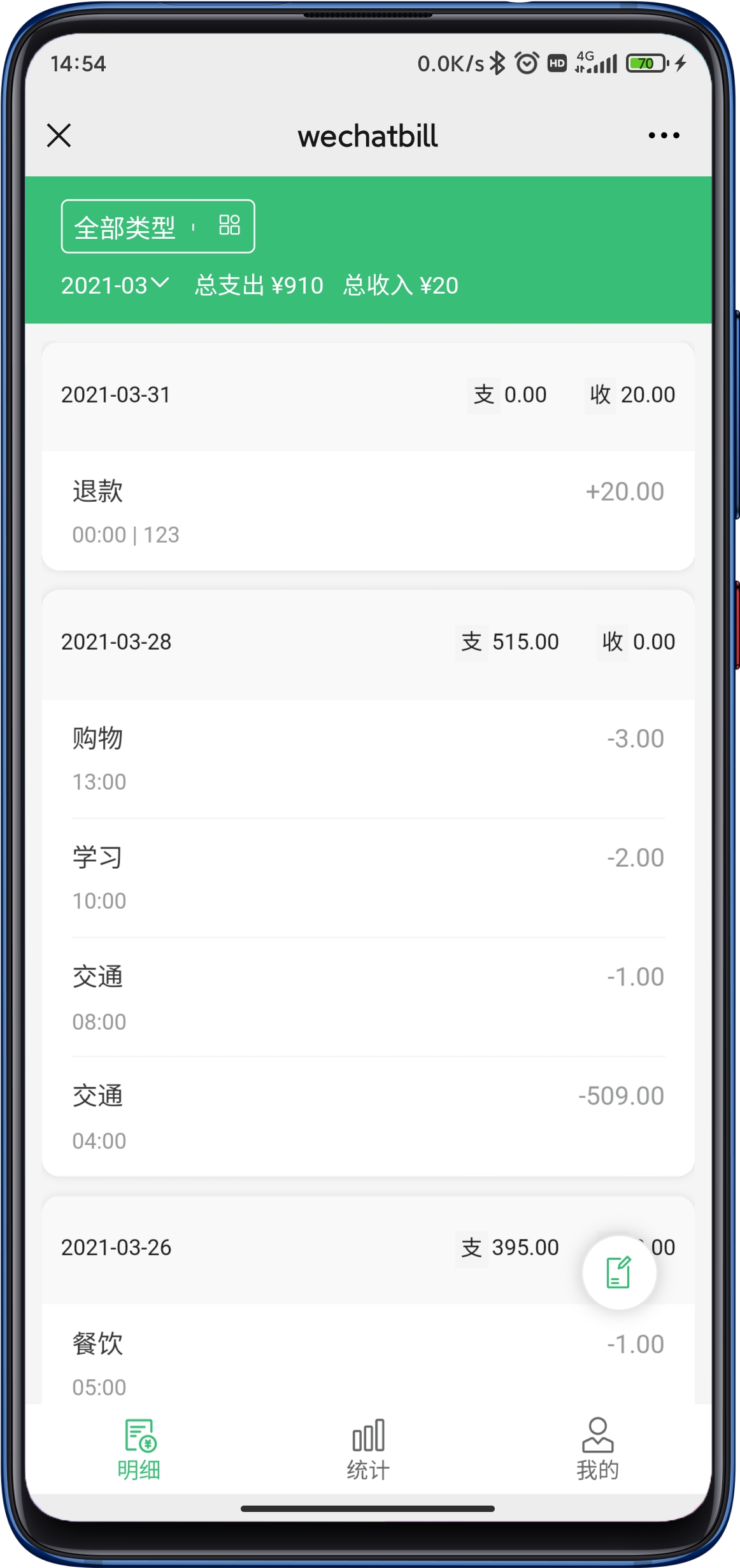The image size is (740, 1568).
Task: Open the 餐饮 -1.00 record
Action: 368,1355
